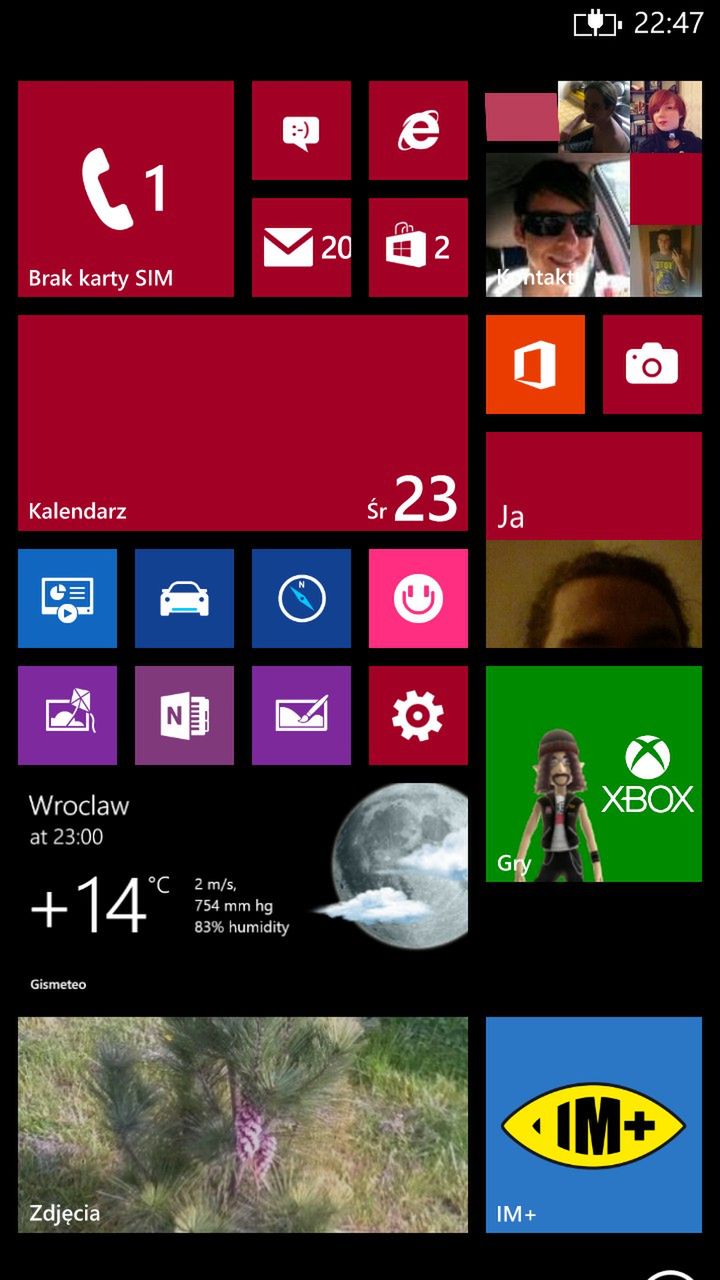Launch the IM+ messenger app
This screenshot has height=1280, width=720.
[x=593, y=1124]
